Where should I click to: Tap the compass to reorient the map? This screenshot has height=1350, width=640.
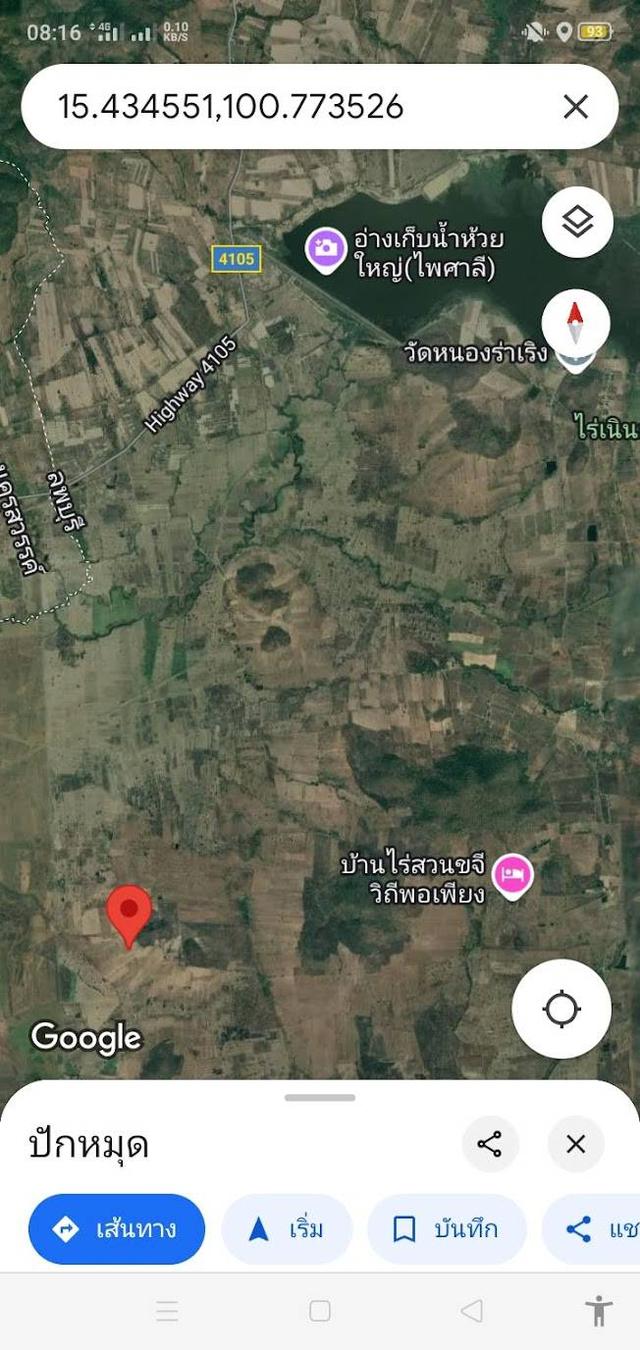click(x=575, y=325)
